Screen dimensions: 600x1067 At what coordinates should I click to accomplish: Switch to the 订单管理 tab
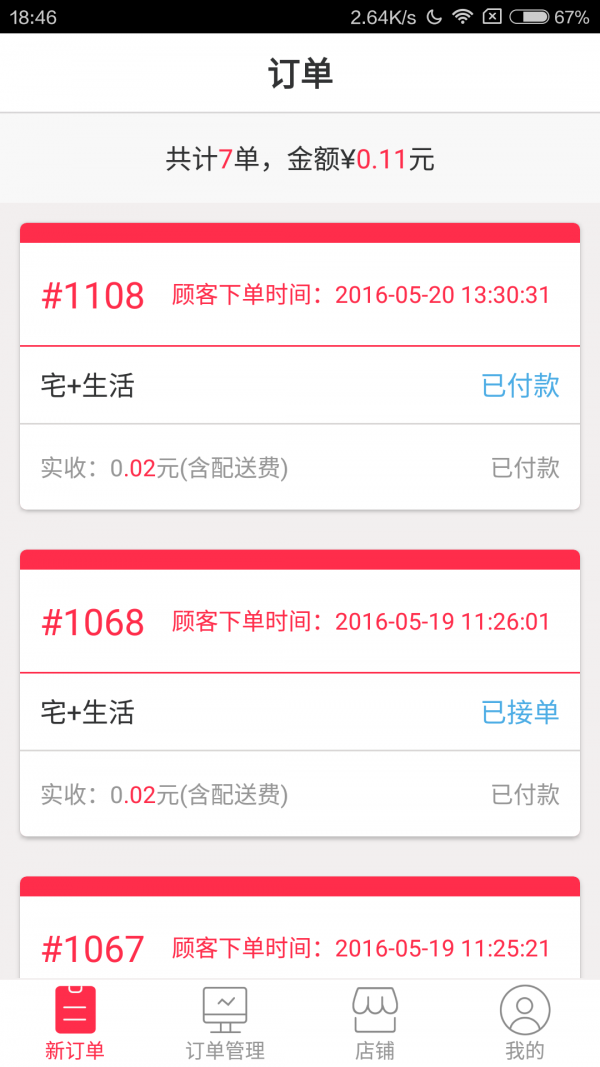click(225, 1023)
